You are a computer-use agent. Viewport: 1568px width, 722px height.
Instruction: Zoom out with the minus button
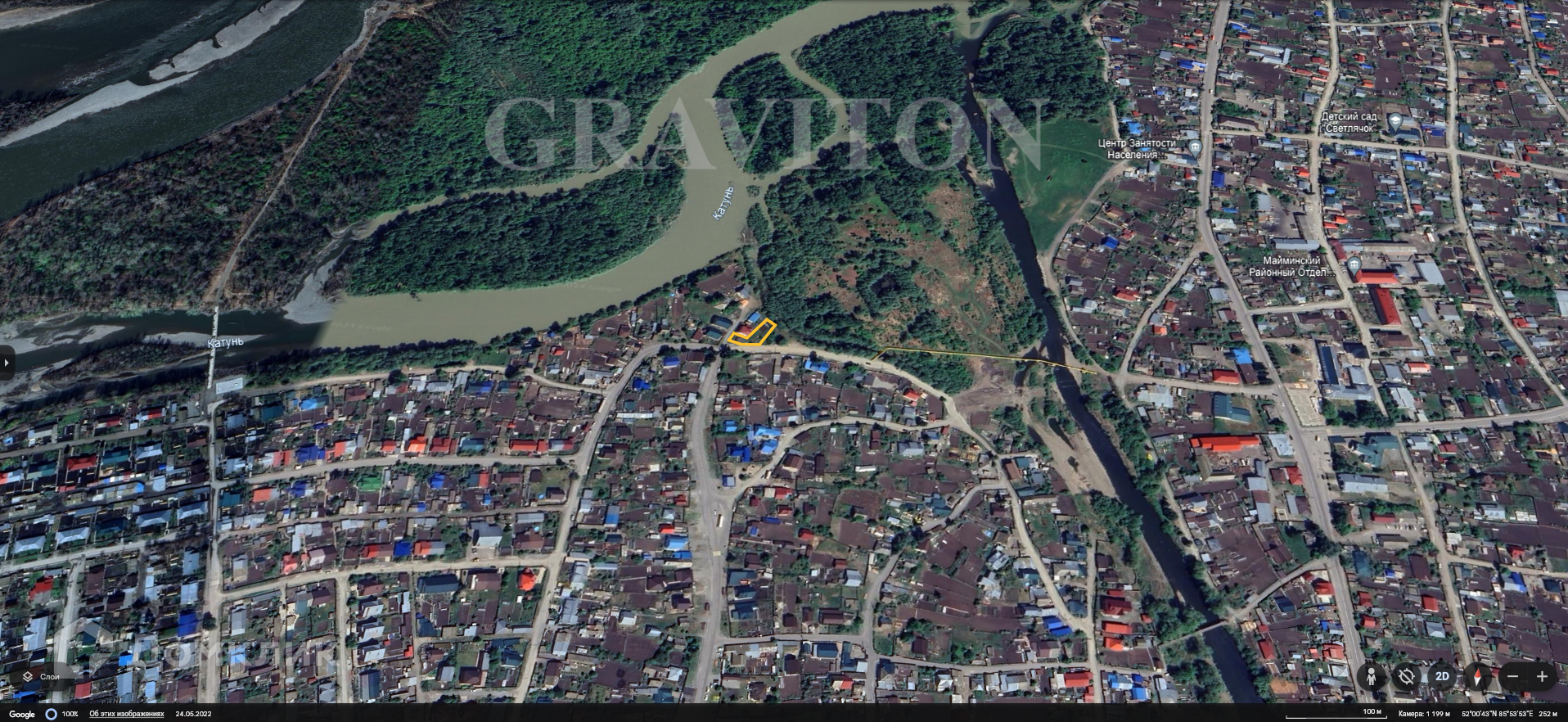(1512, 676)
